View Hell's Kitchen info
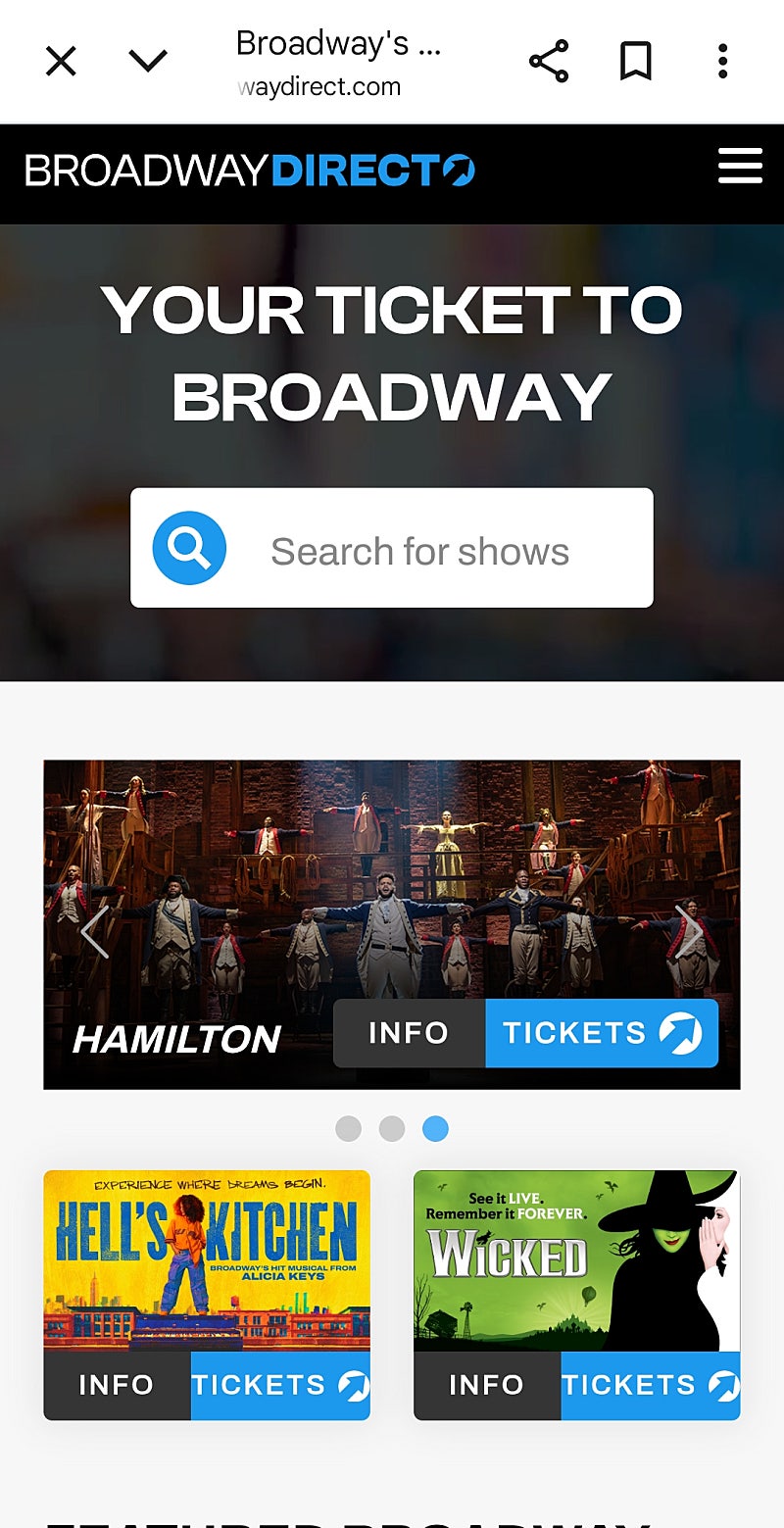 tap(117, 1385)
